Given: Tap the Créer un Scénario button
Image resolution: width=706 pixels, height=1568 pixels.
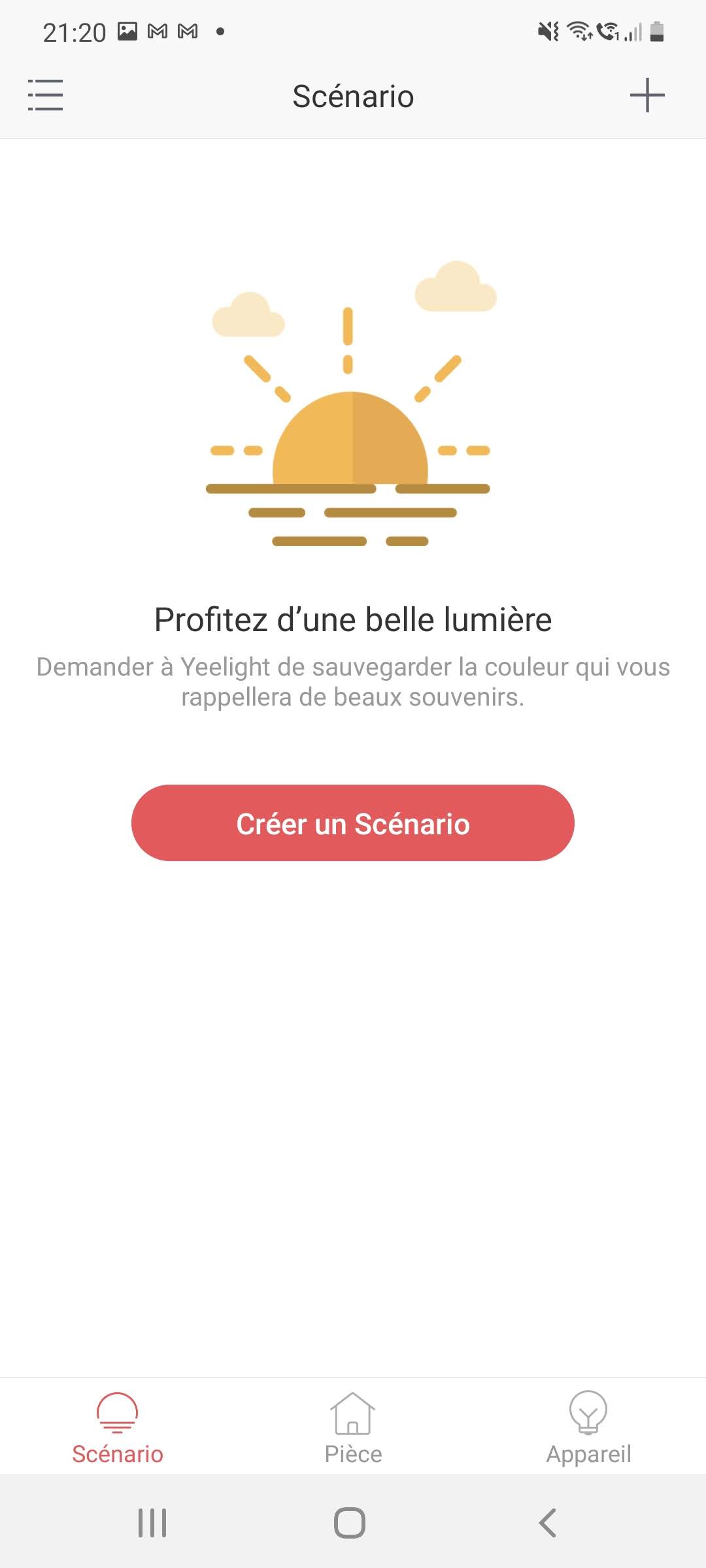Looking at the screenshot, I should tap(353, 823).
